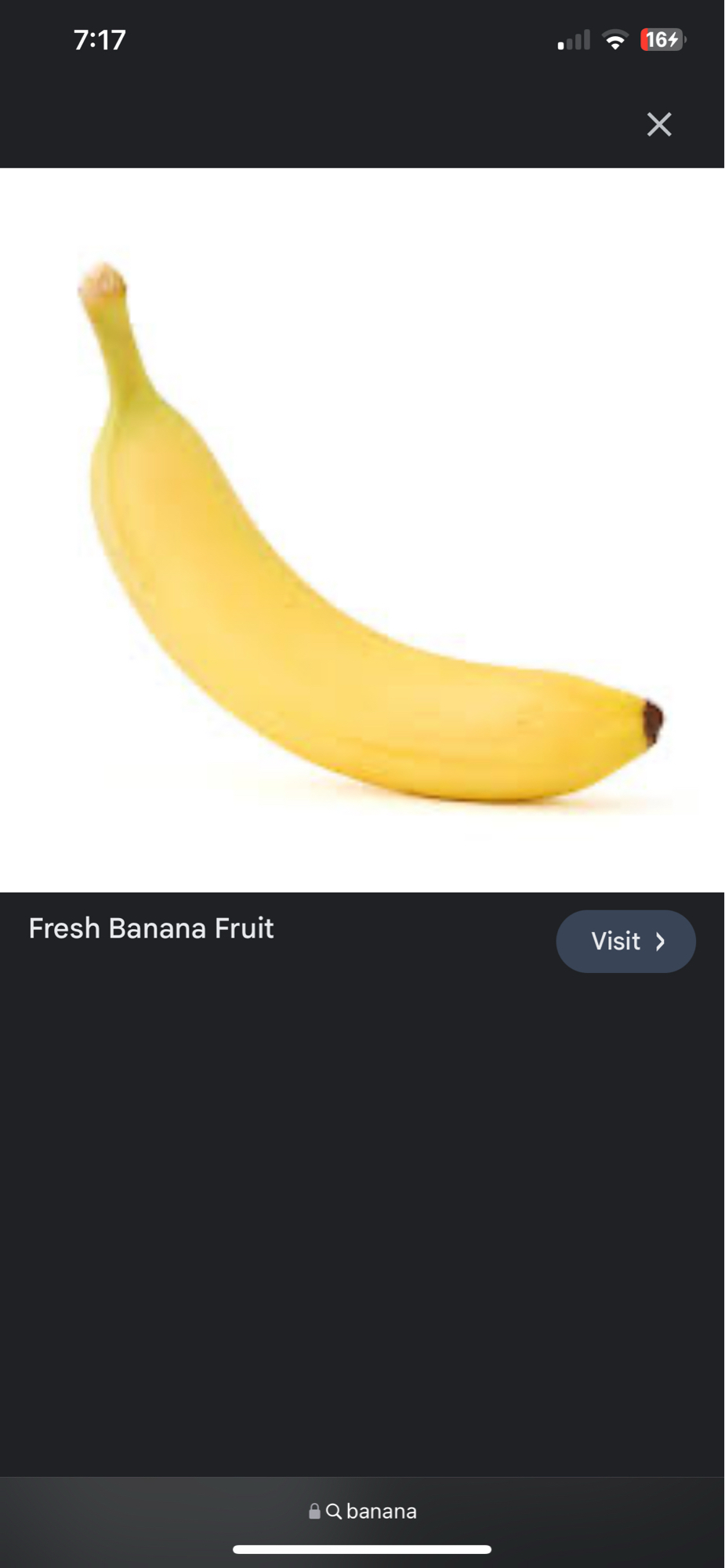Click the padlock icon in search bar
The height and width of the screenshot is (1568, 725).
pyautogui.click(x=314, y=1512)
